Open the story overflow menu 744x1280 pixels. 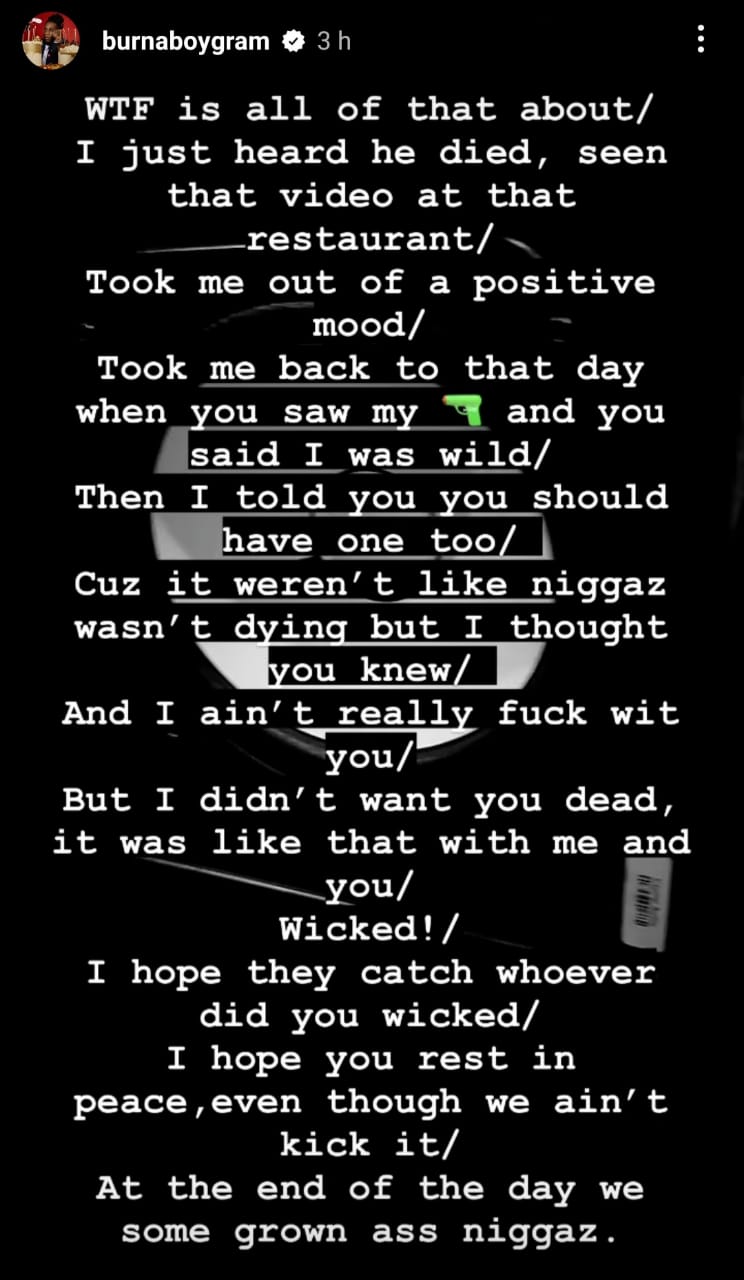pyautogui.click(x=701, y=39)
